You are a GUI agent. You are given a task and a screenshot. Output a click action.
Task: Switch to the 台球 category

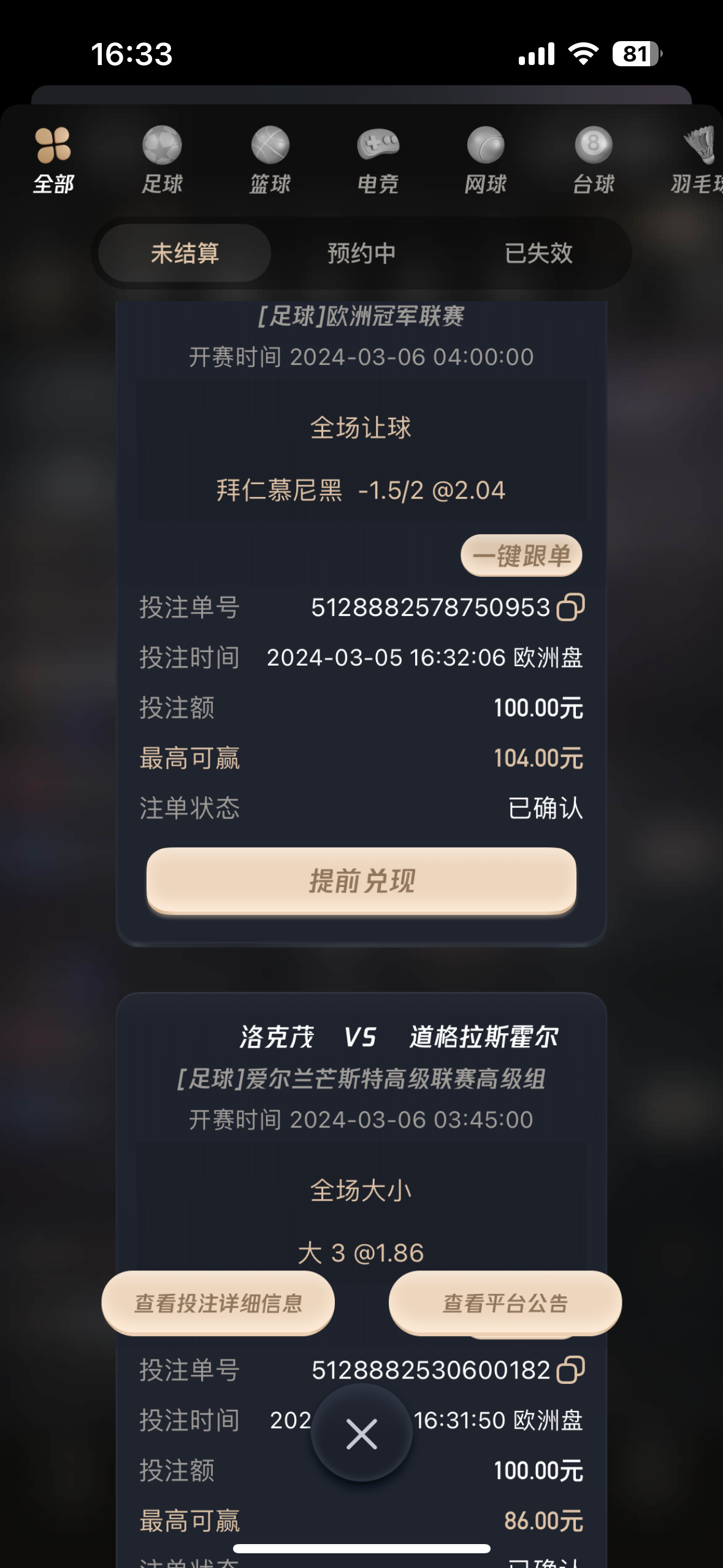[593, 161]
